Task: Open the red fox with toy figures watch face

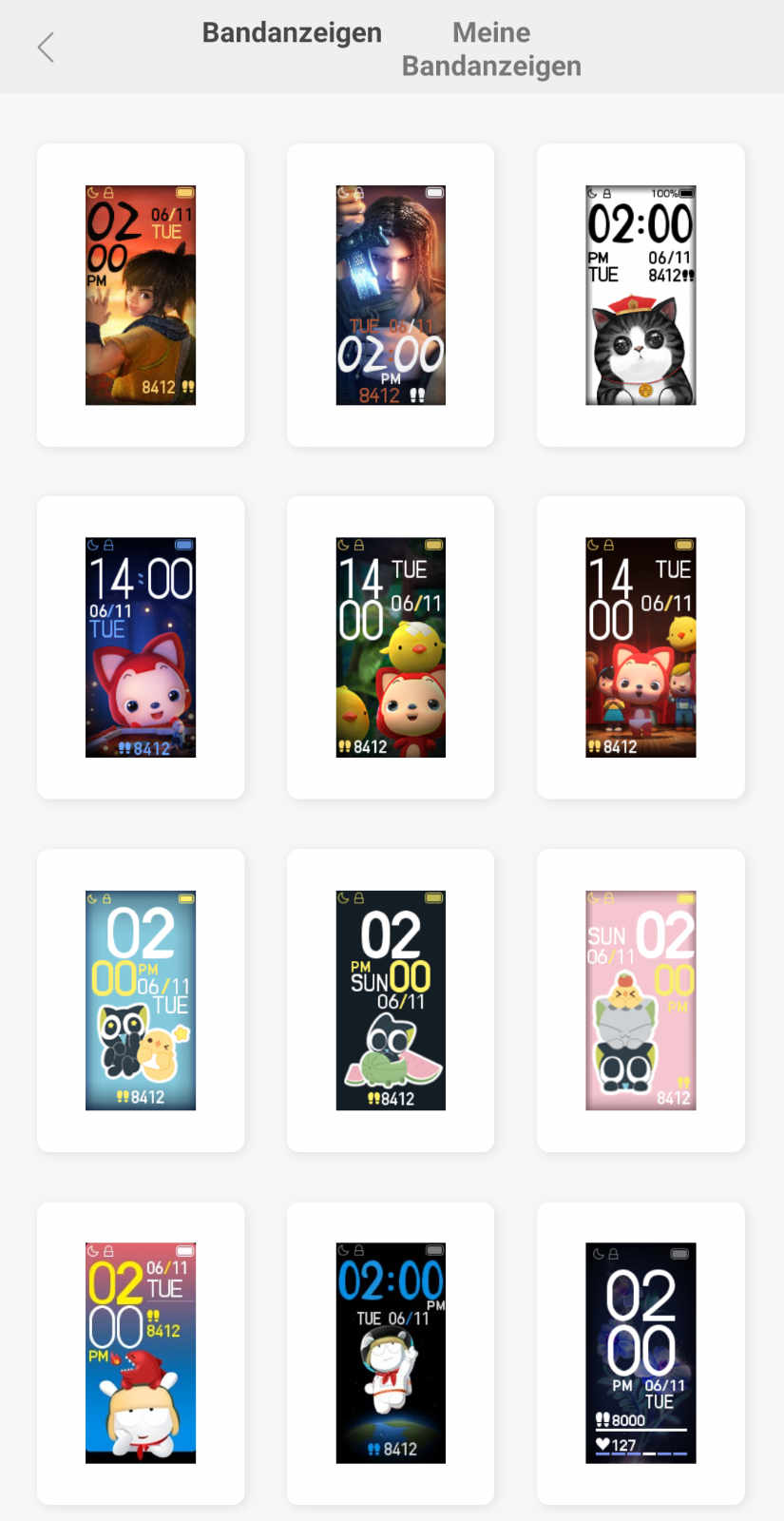Action: (641, 647)
